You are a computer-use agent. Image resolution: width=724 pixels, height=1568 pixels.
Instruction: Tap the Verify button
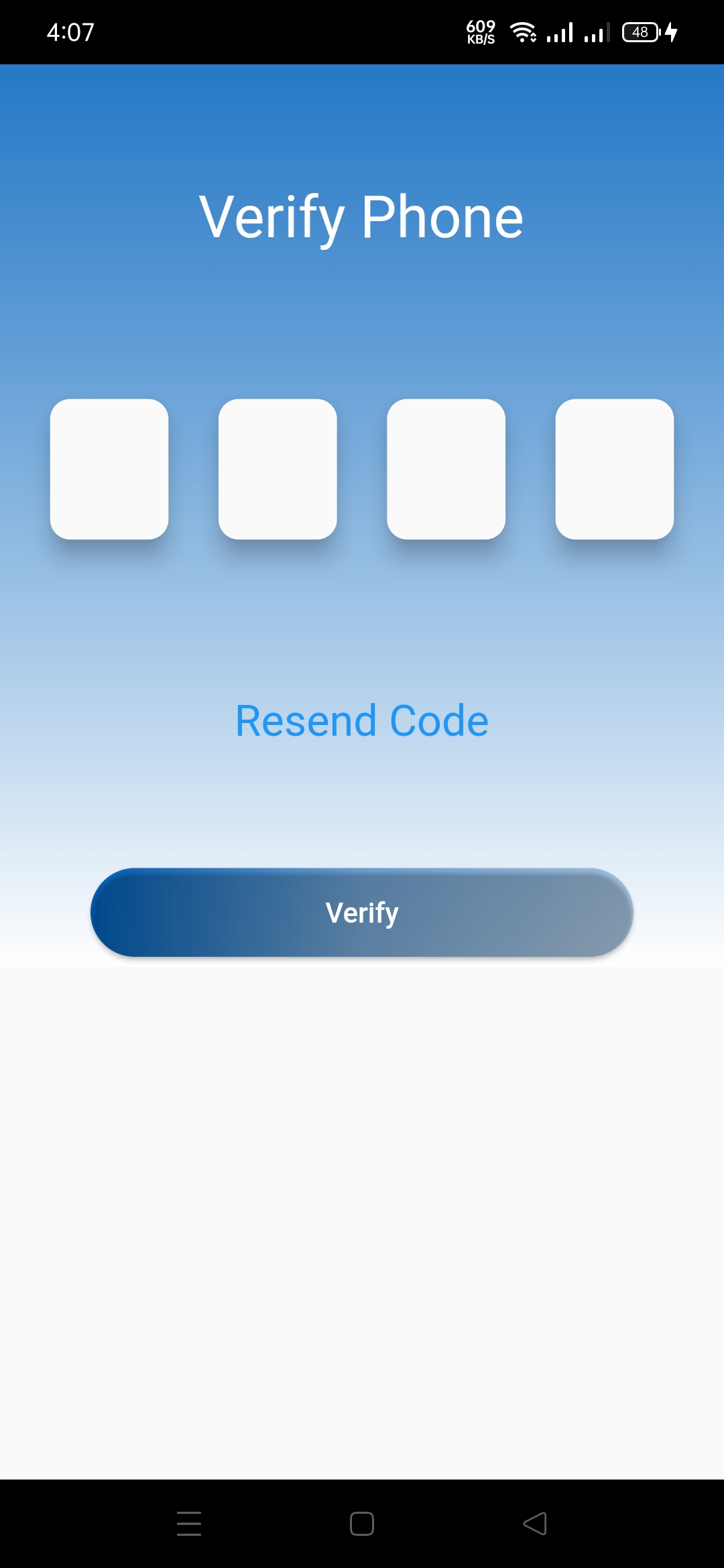(362, 913)
